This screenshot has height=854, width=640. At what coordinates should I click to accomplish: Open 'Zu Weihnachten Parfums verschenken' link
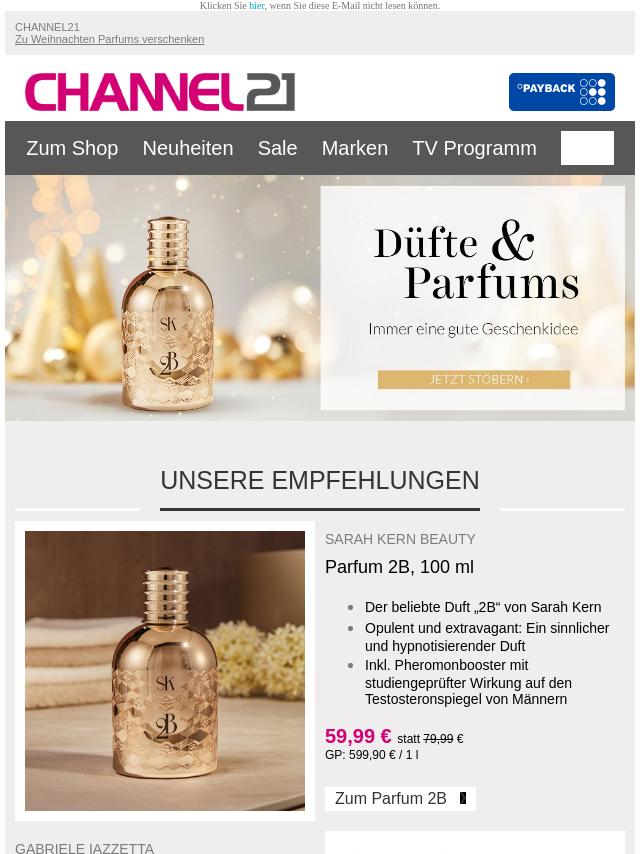click(109, 40)
